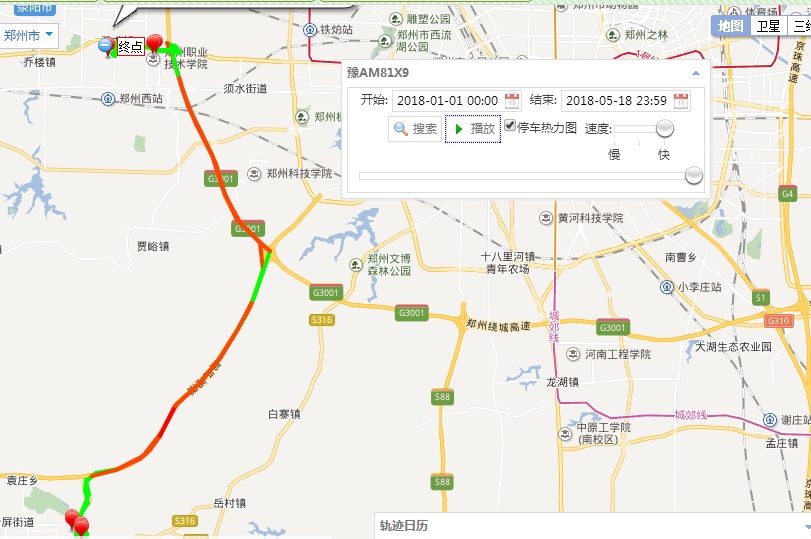Screen dimensions: 811x539
Task: Switch to the 地图 map view
Action: pyautogui.click(x=731, y=26)
